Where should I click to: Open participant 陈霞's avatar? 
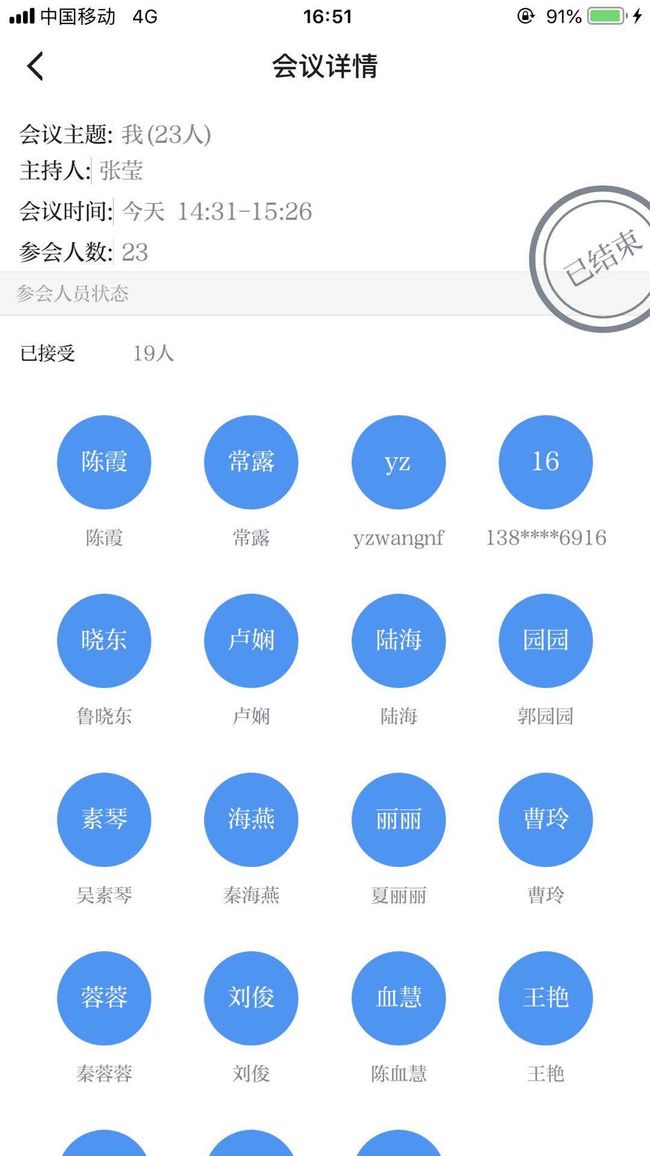coord(104,462)
